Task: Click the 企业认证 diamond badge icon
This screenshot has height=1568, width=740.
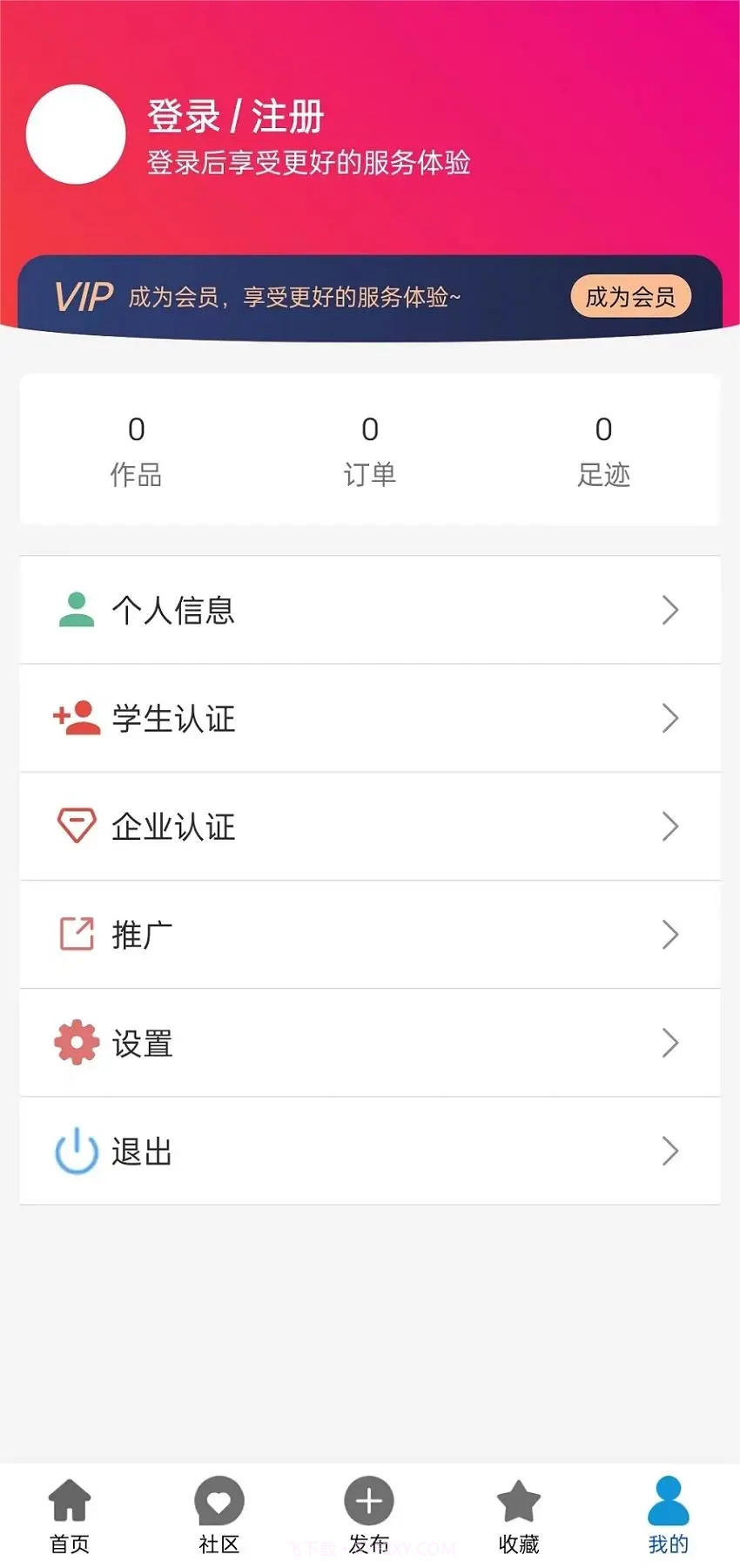Action: tap(77, 826)
